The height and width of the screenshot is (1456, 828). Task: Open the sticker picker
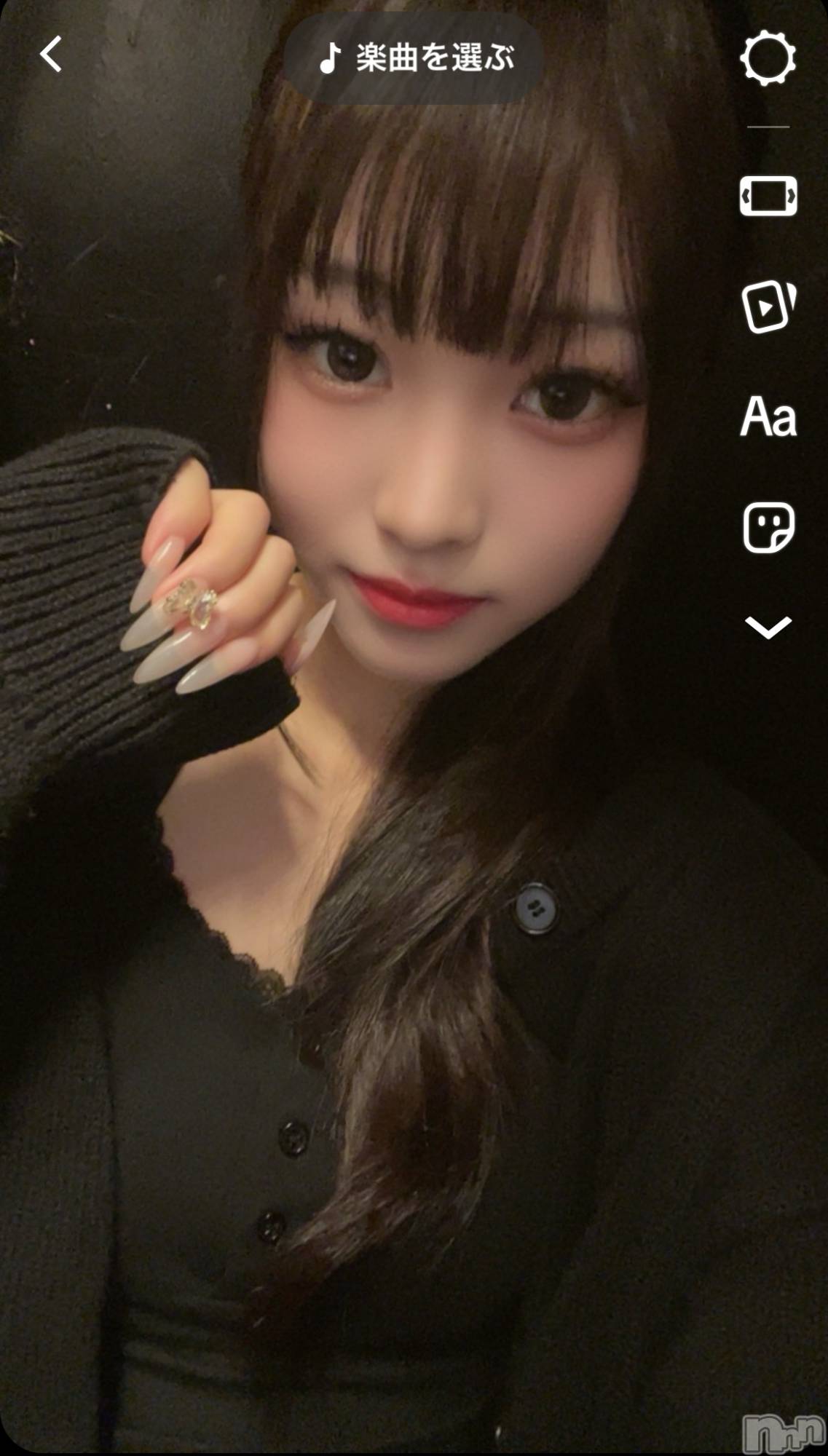click(x=768, y=527)
